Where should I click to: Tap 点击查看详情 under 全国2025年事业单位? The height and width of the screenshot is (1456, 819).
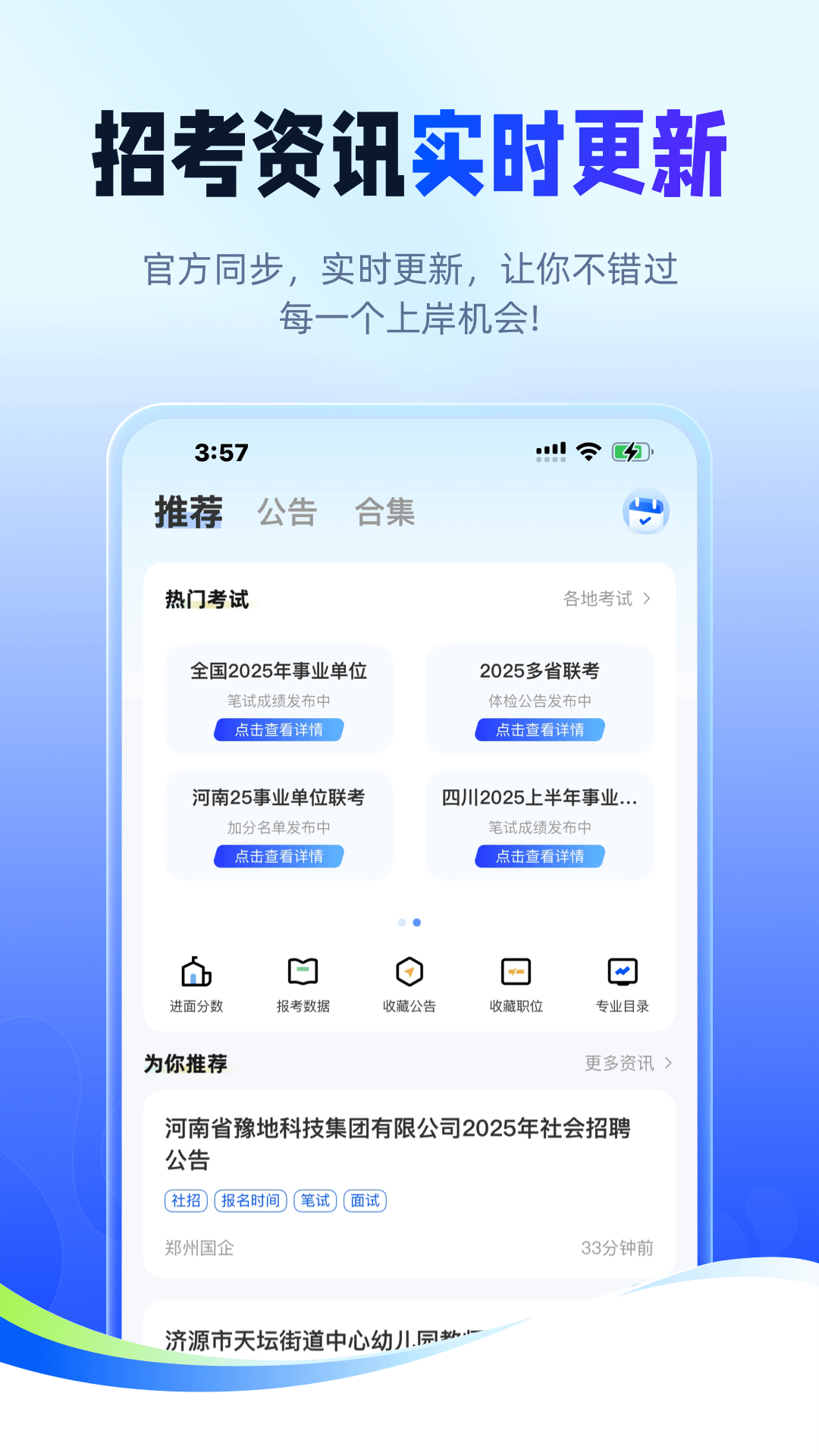point(278,730)
